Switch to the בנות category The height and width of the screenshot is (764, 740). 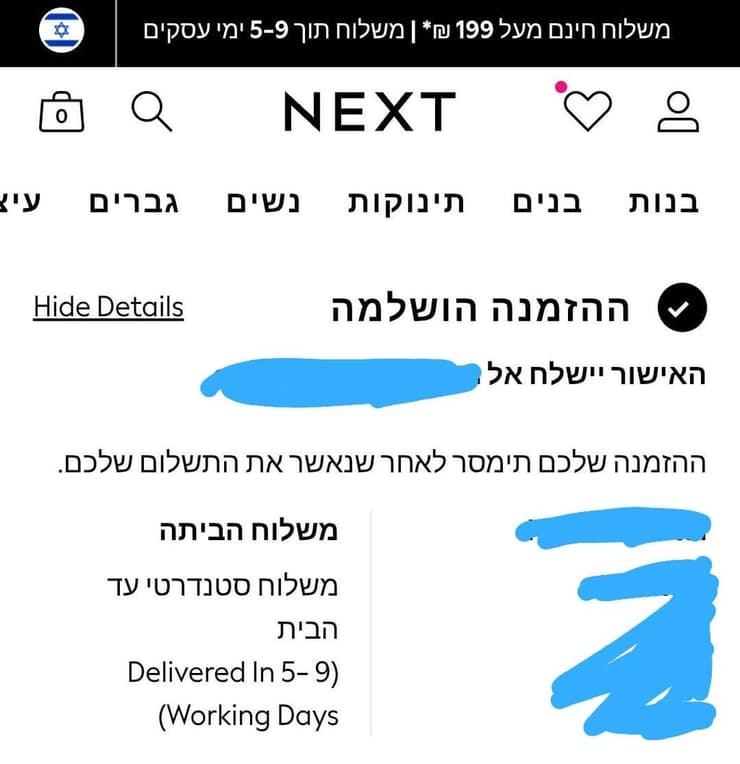coord(663,202)
